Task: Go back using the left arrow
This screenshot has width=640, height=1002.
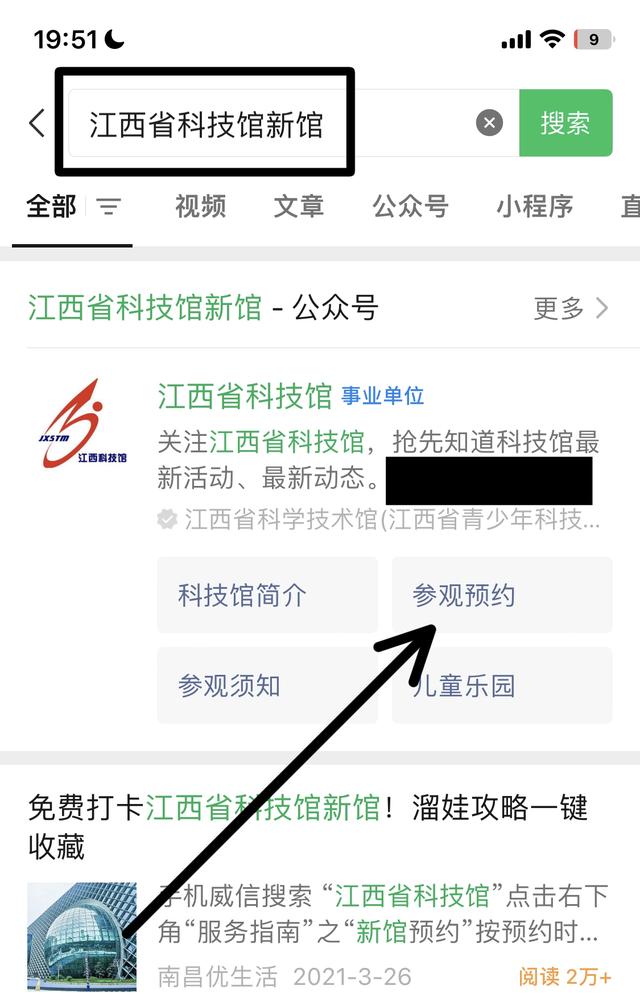Action: tap(37, 123)
